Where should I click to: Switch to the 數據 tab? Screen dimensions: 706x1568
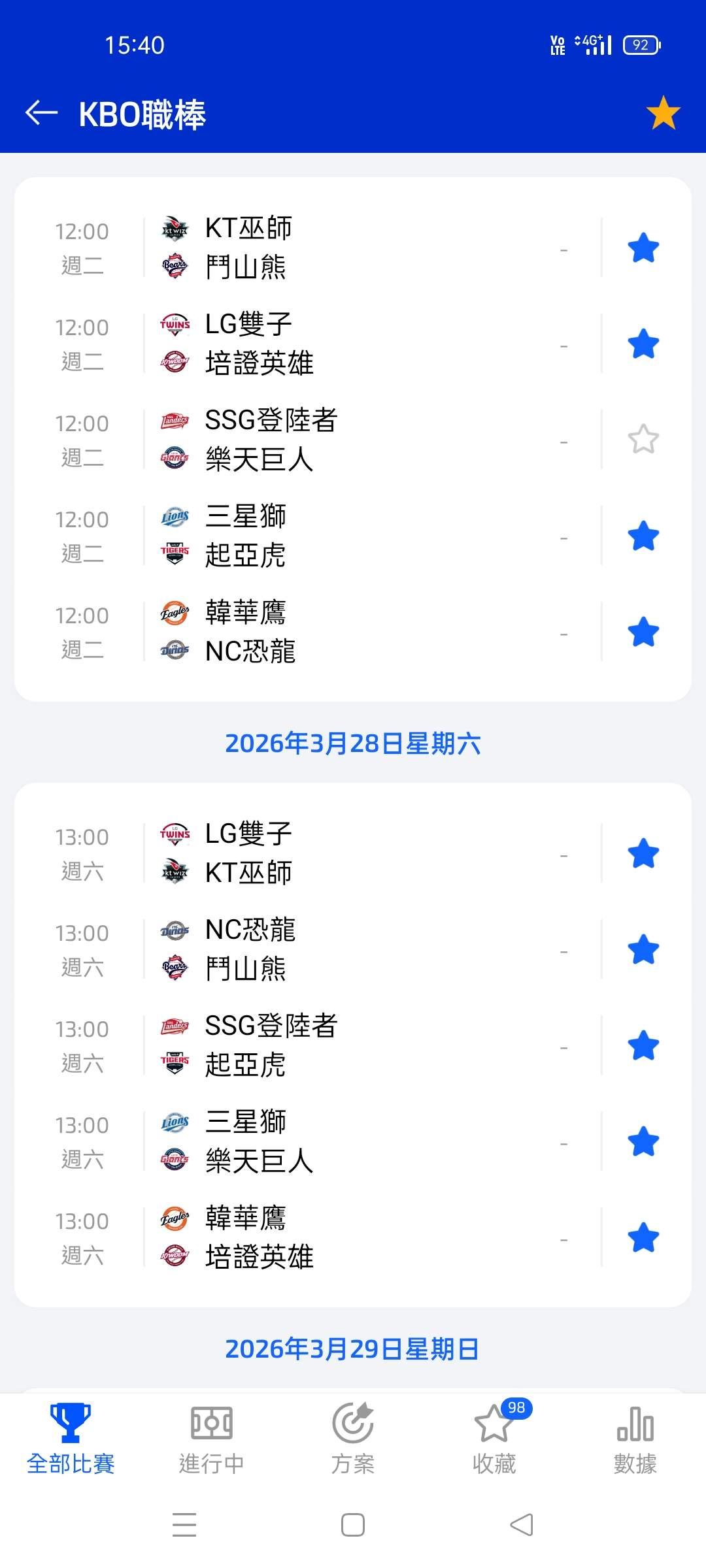[635, 1439]
